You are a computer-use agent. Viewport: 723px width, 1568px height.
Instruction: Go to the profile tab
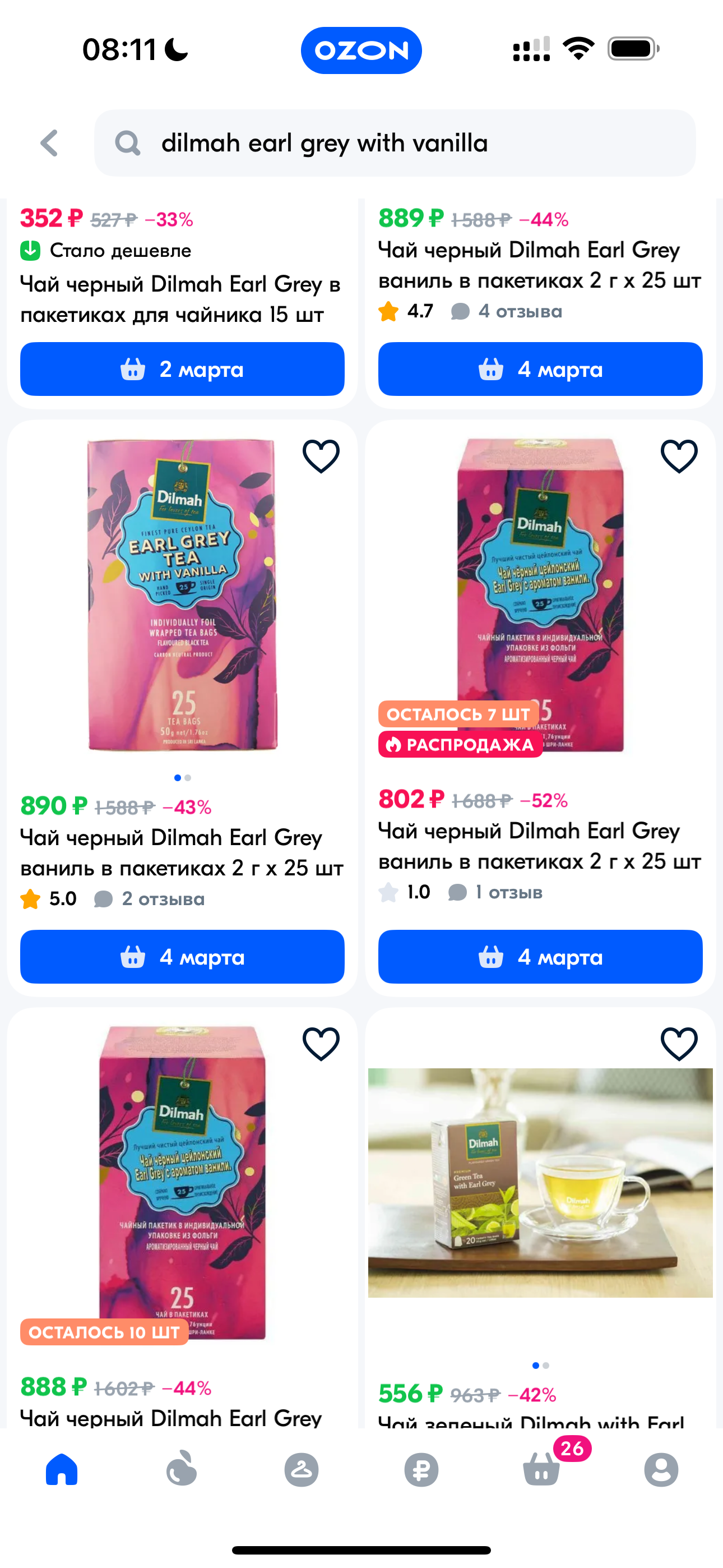point(661,1469)
